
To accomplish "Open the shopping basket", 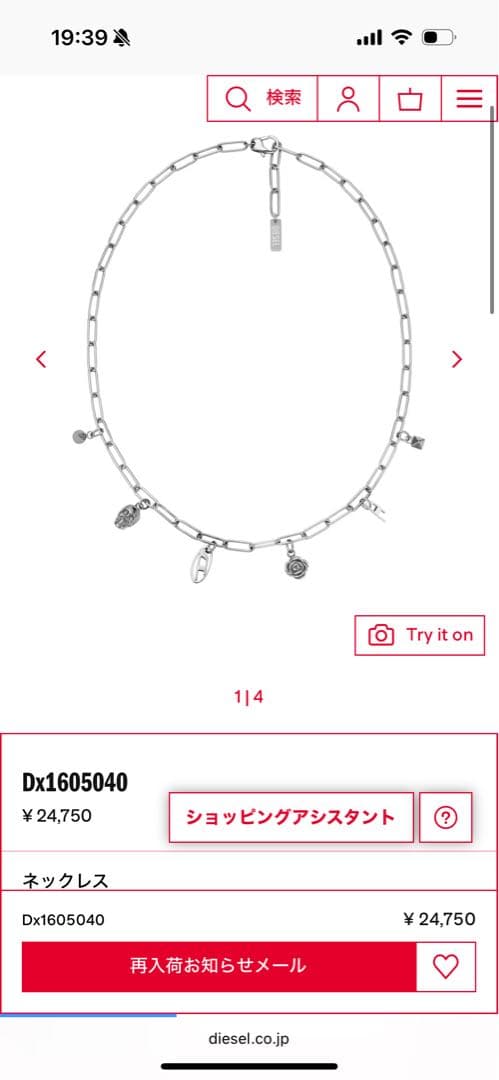I will 410,98.
